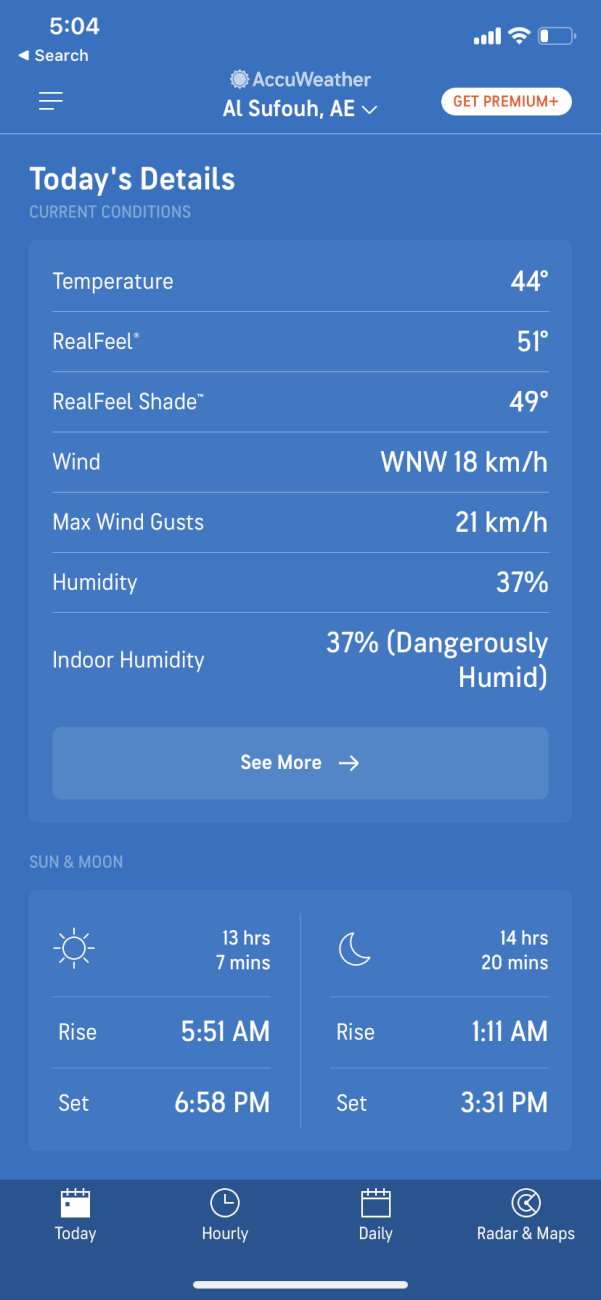601x1300 pixels.
Task: Return to Search via the back link
Action: [x=53, y=56]
